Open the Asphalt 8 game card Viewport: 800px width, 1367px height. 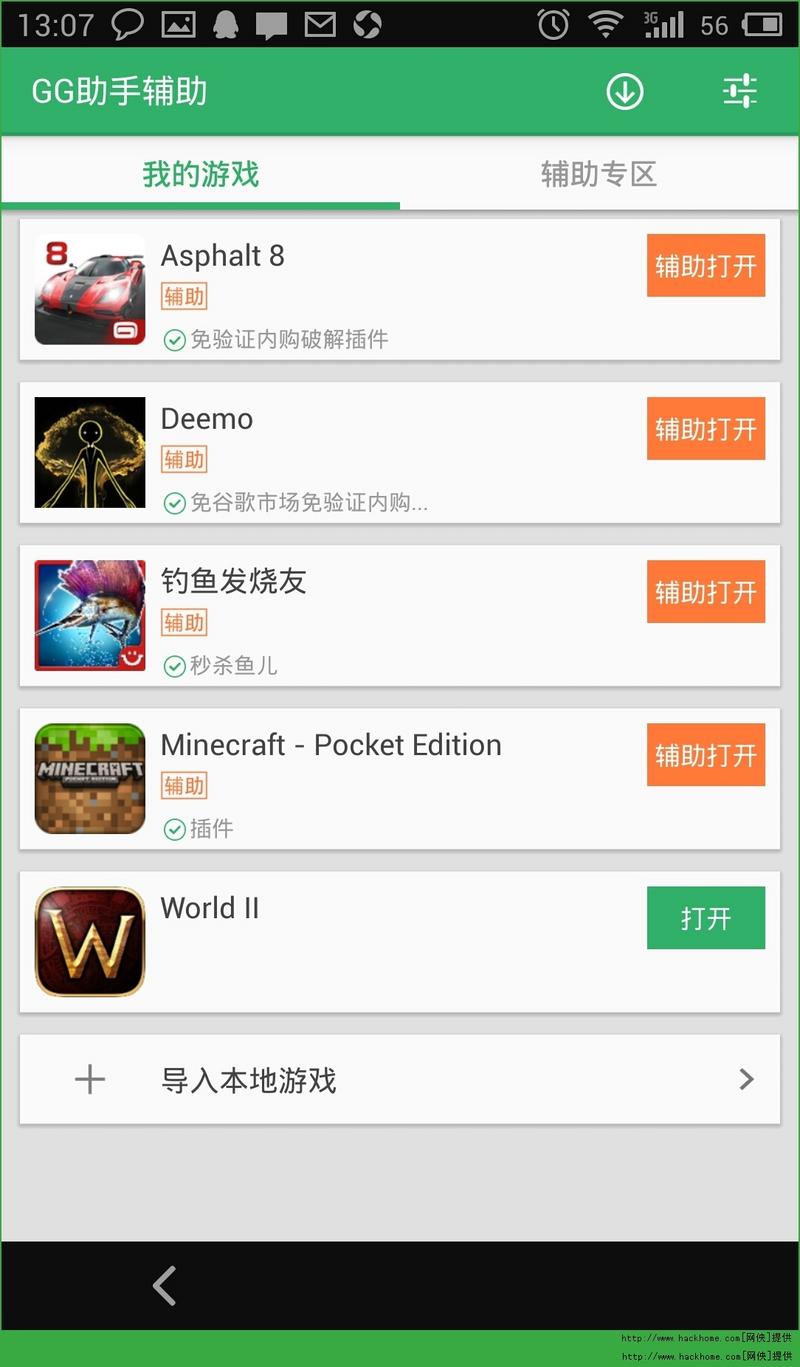pyautogui.click(x=400, y=290)
